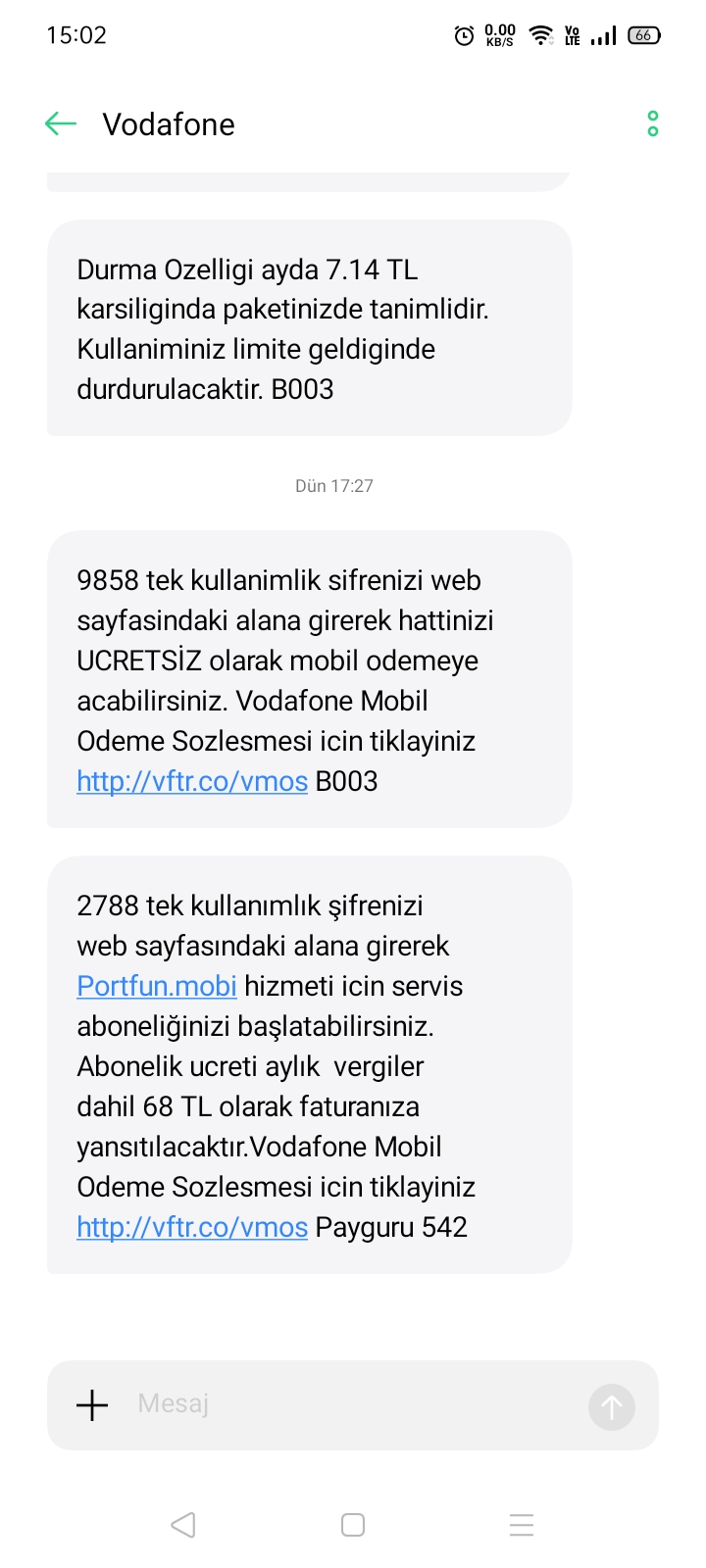Tap the system home button
Screen dimensions: 706x1568
click(x=353, y=1525)
